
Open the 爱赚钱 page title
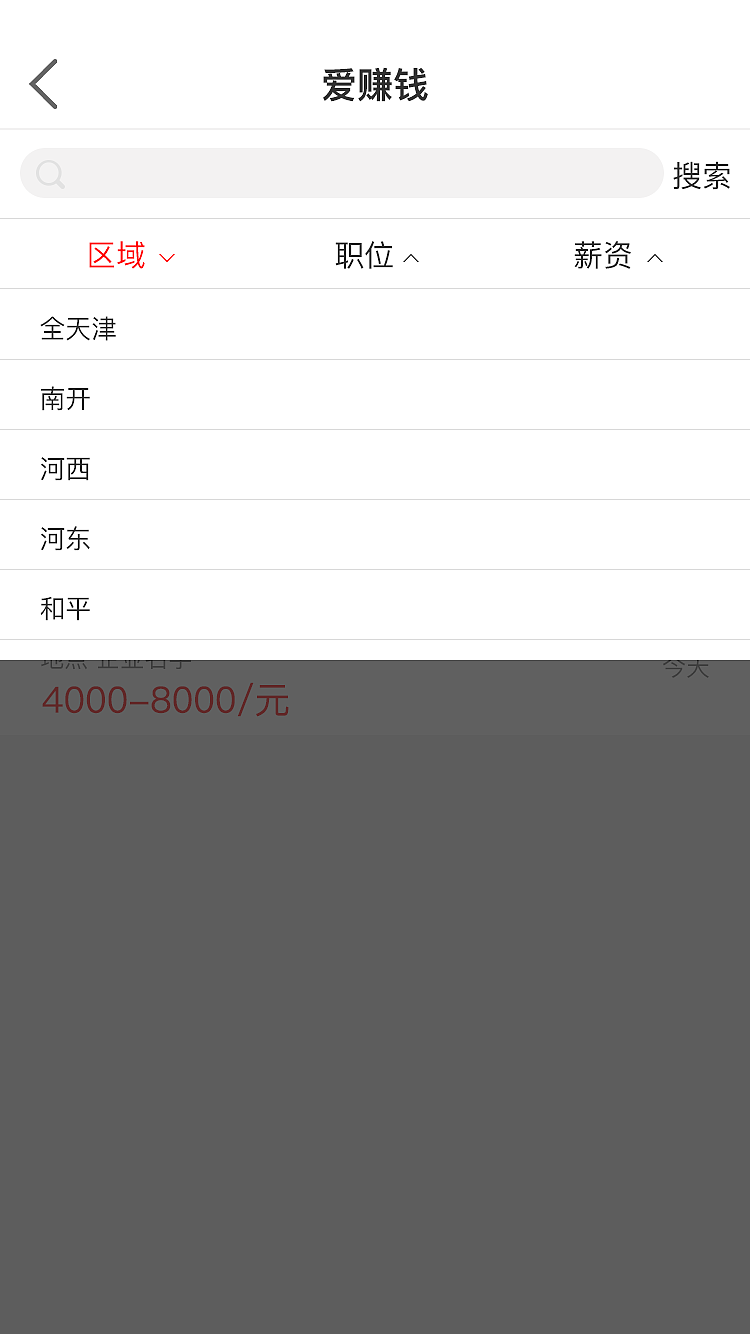[x=374, y=86]
